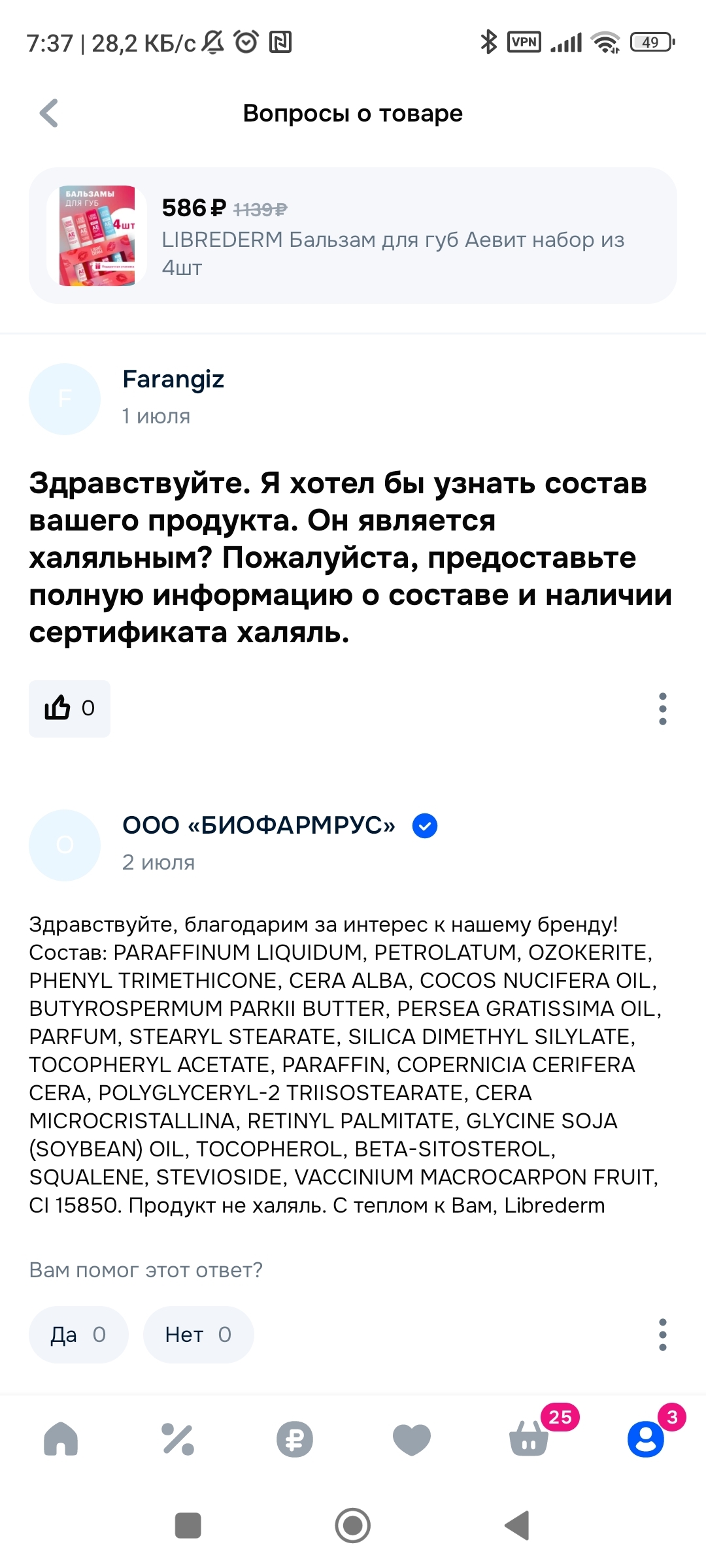Open the ruble wallet tab
Viewport: 706px width, 1568px height.
click(x=295, y=1440)
